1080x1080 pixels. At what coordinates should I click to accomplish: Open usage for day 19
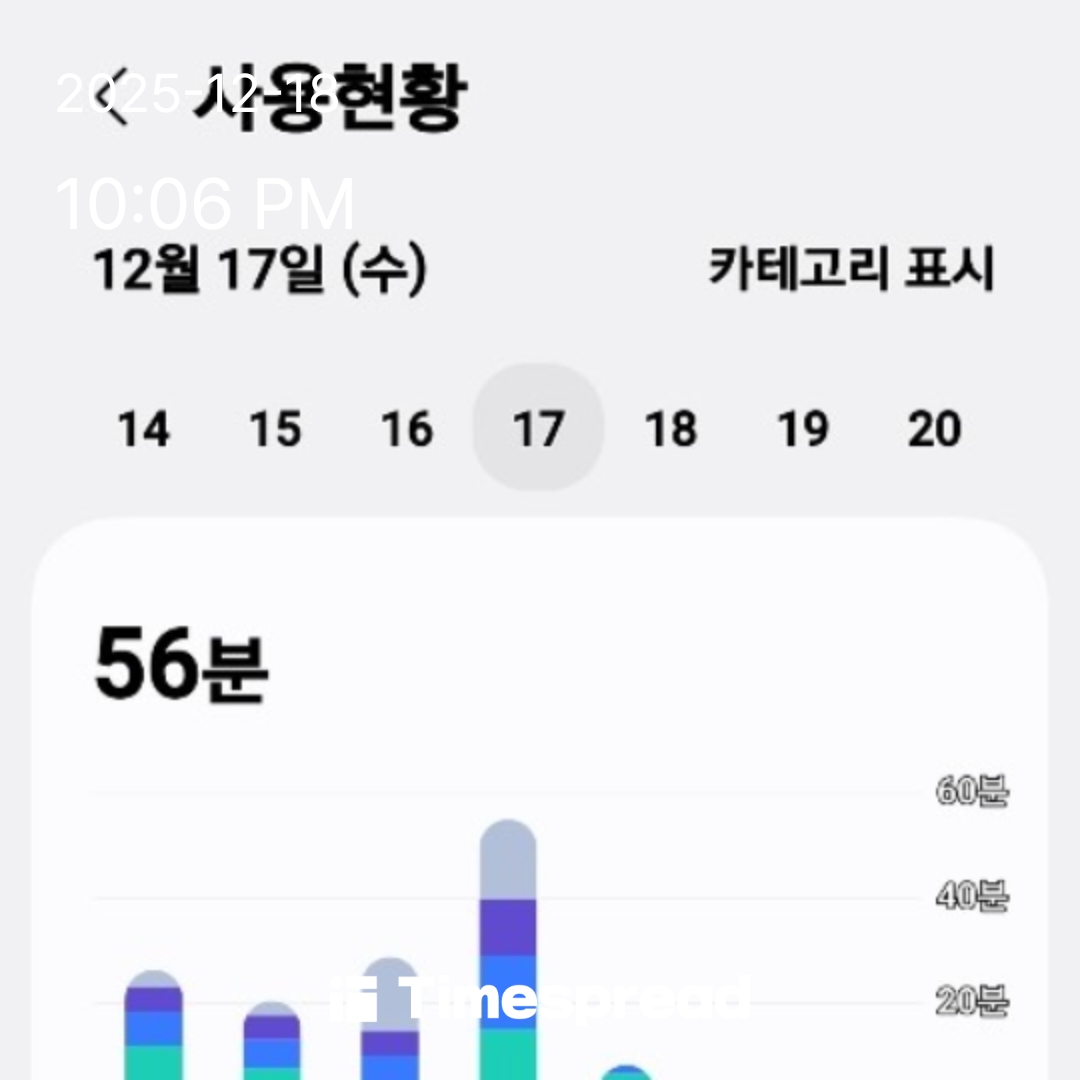pyautogui.click(x=802, y=430)
